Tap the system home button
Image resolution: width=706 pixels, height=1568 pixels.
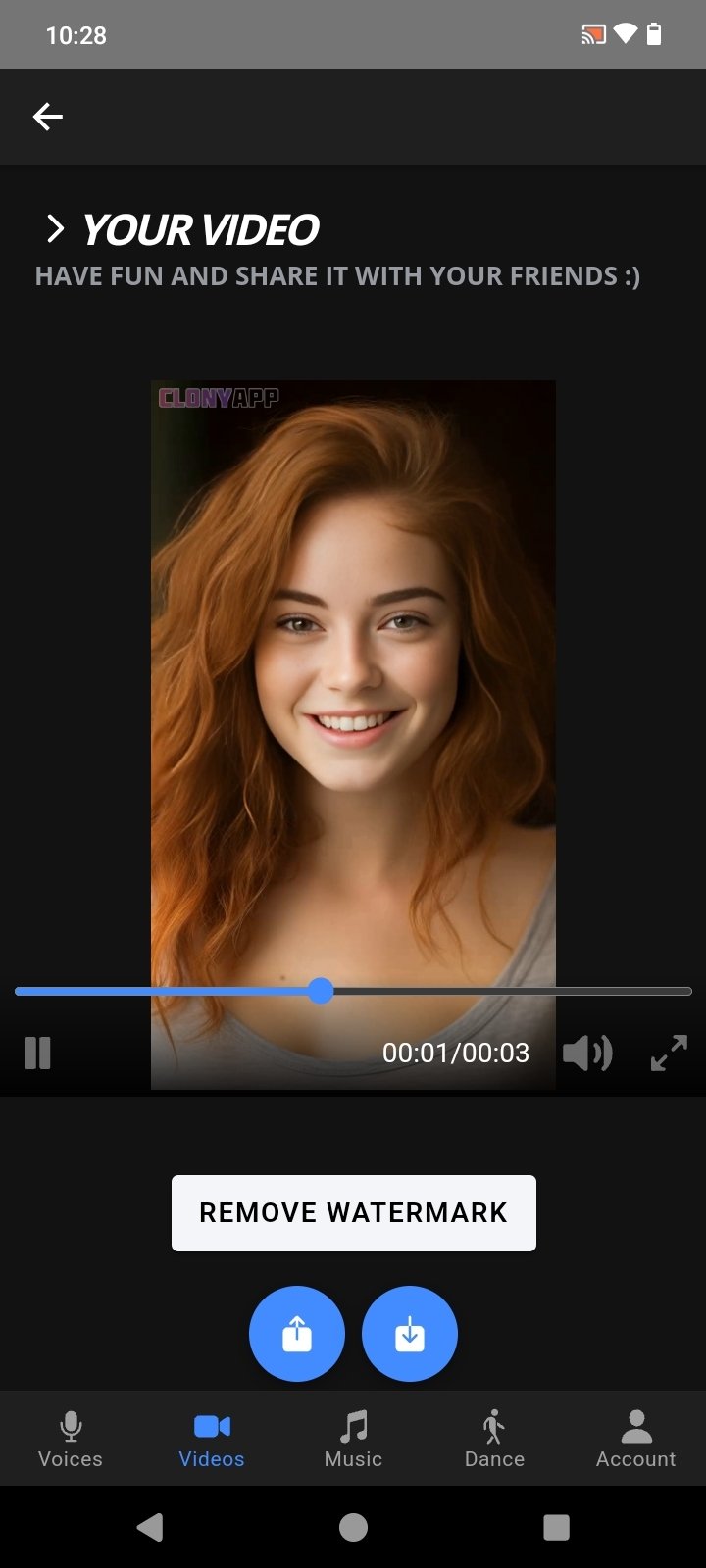(353, 1527)
